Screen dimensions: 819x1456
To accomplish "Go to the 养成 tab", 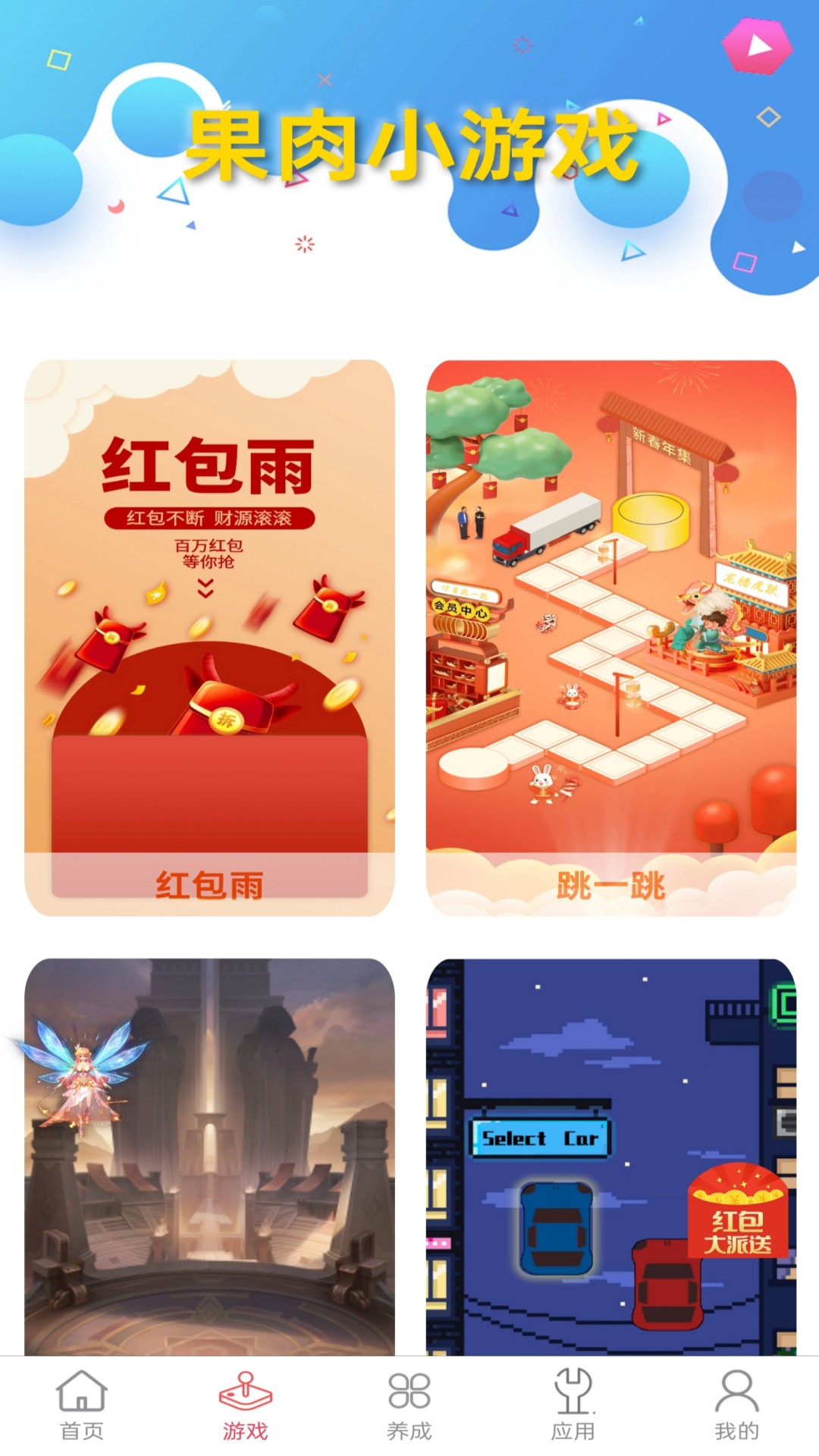I will pyautogui.click(x=409, y=1405).
